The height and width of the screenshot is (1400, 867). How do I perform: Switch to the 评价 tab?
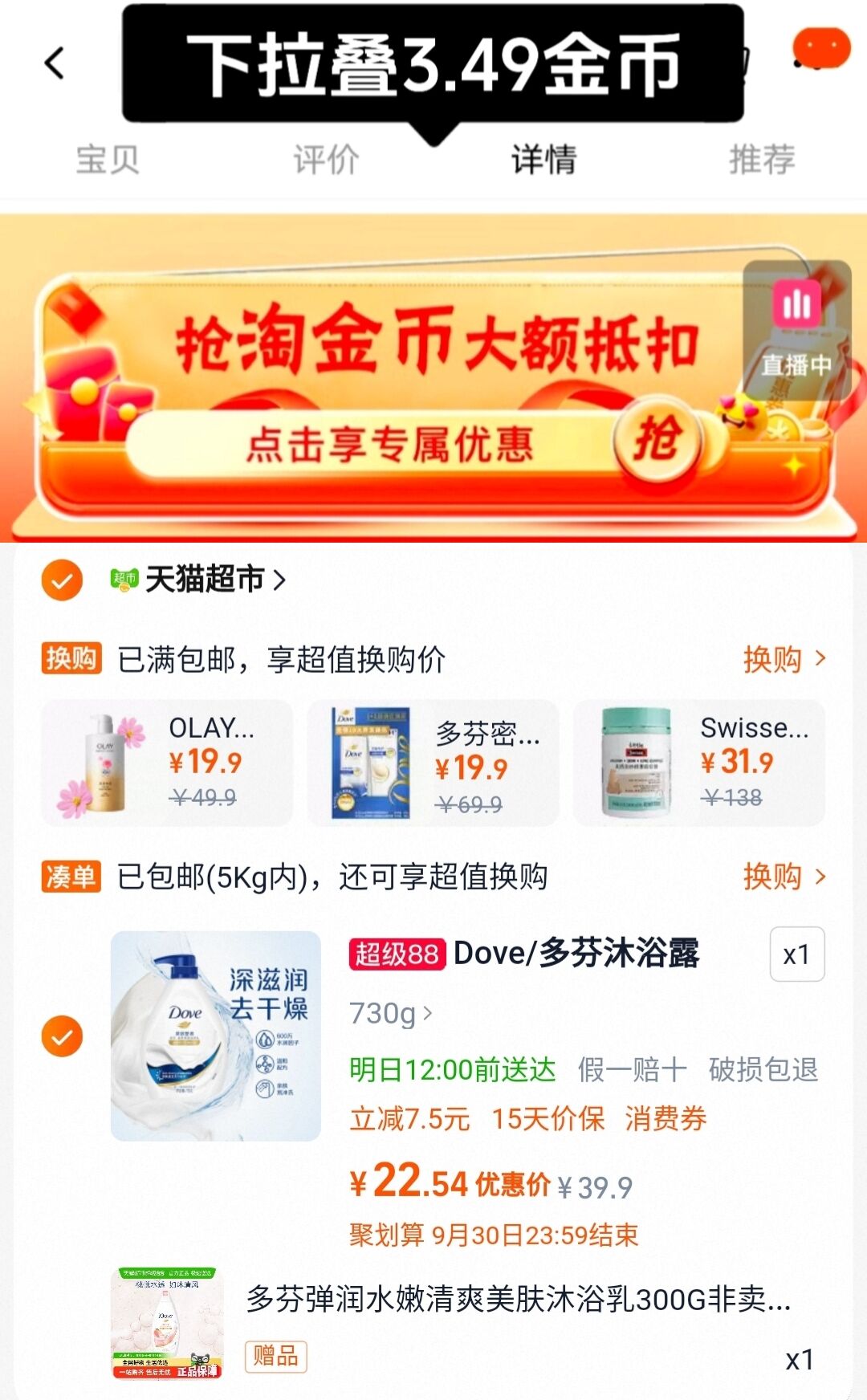(x=325, y=161)
